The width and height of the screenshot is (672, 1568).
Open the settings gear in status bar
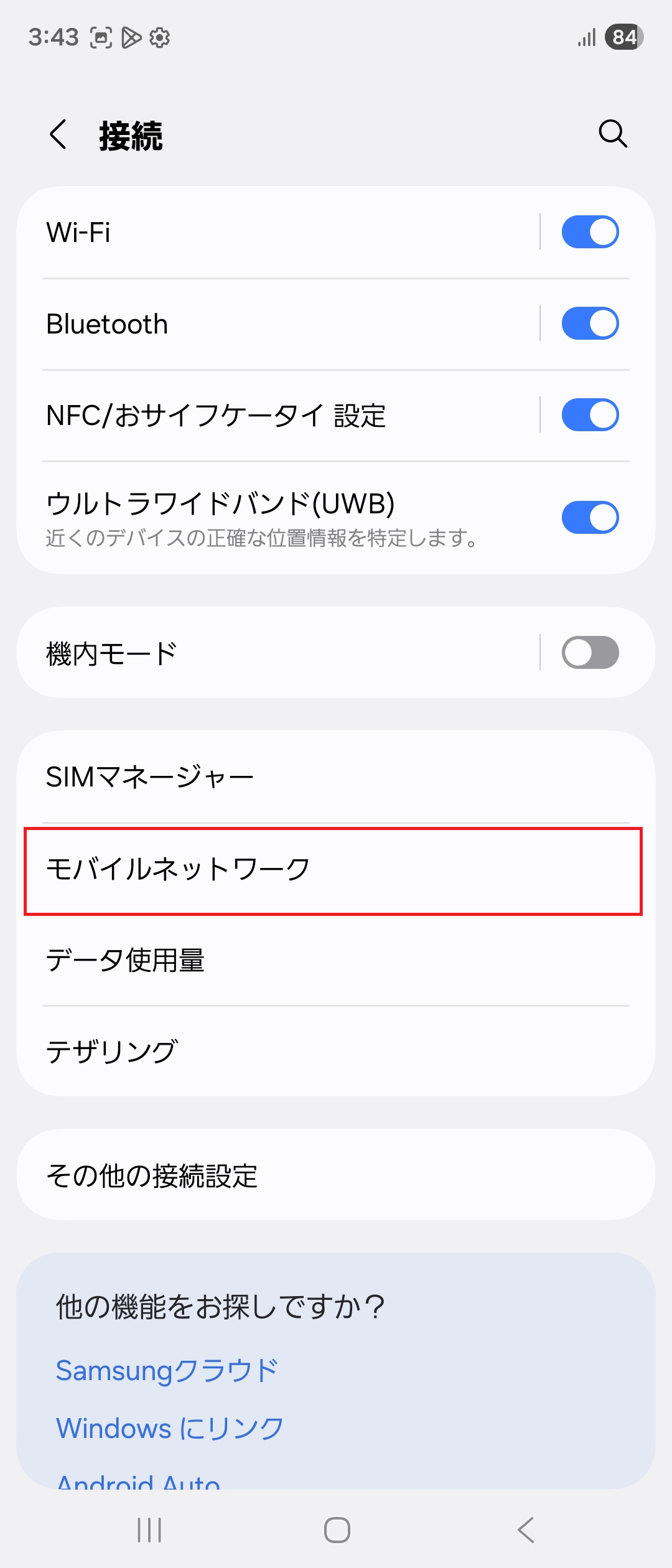(161, 37)
